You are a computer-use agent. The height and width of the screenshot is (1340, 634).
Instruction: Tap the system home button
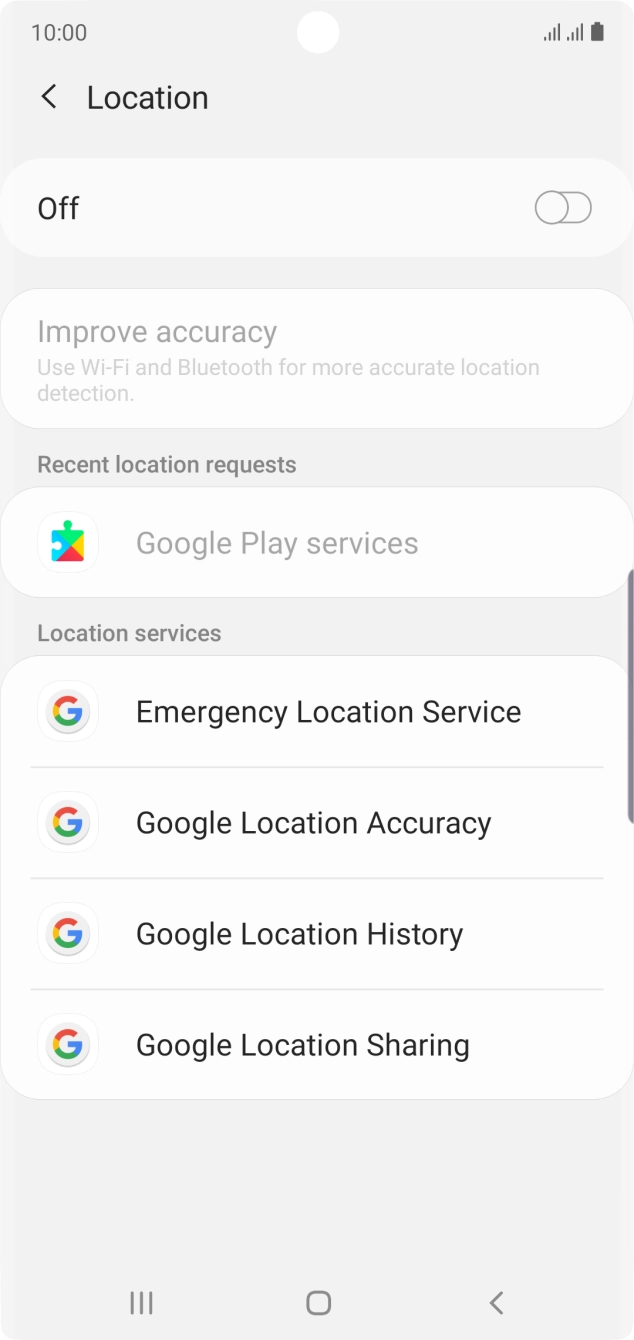coord(318,1302)
